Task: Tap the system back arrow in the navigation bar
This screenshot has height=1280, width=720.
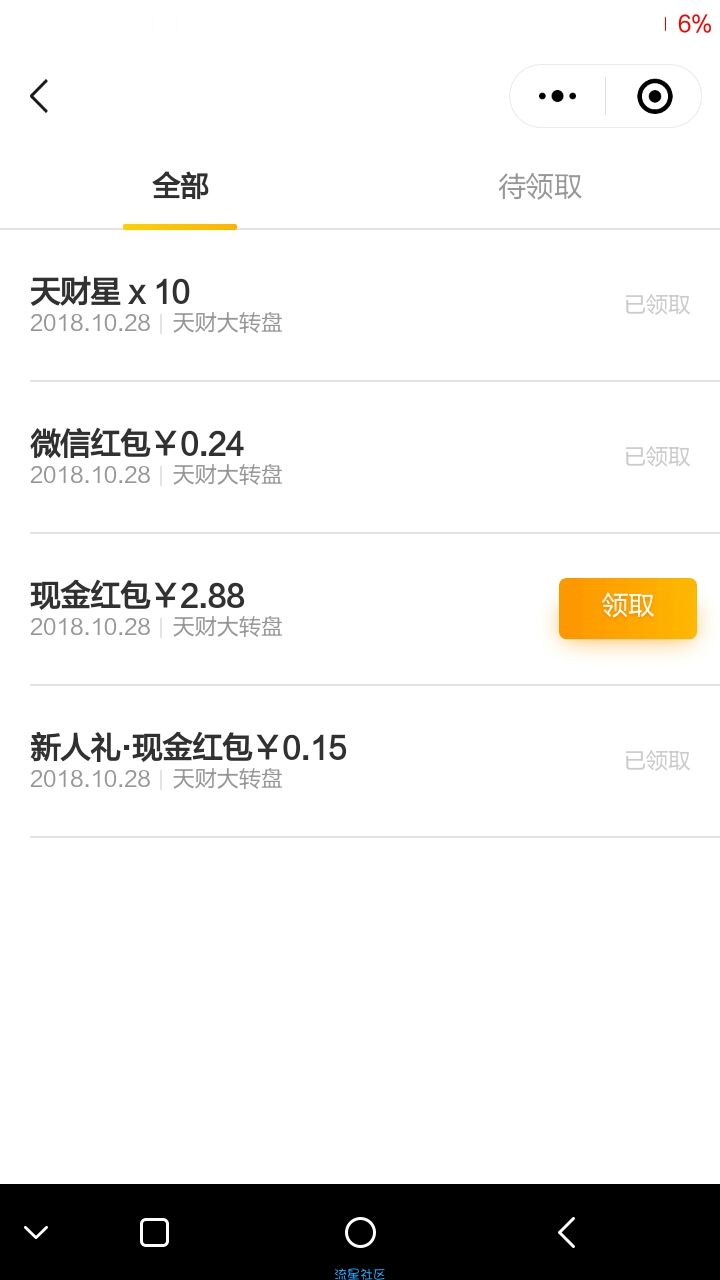Action: (566, 1232)
